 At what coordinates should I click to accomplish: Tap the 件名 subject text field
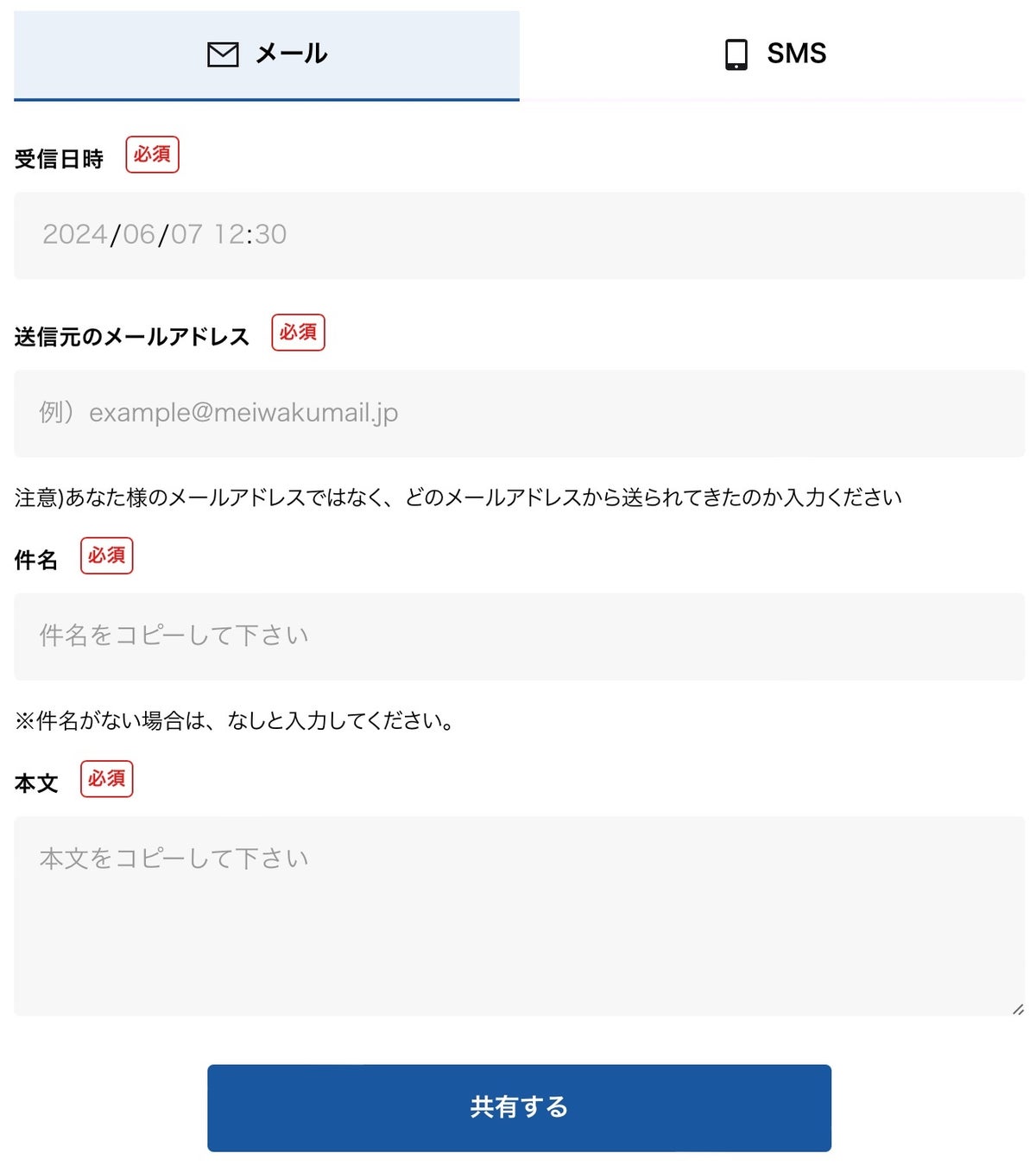pos(519,636)
